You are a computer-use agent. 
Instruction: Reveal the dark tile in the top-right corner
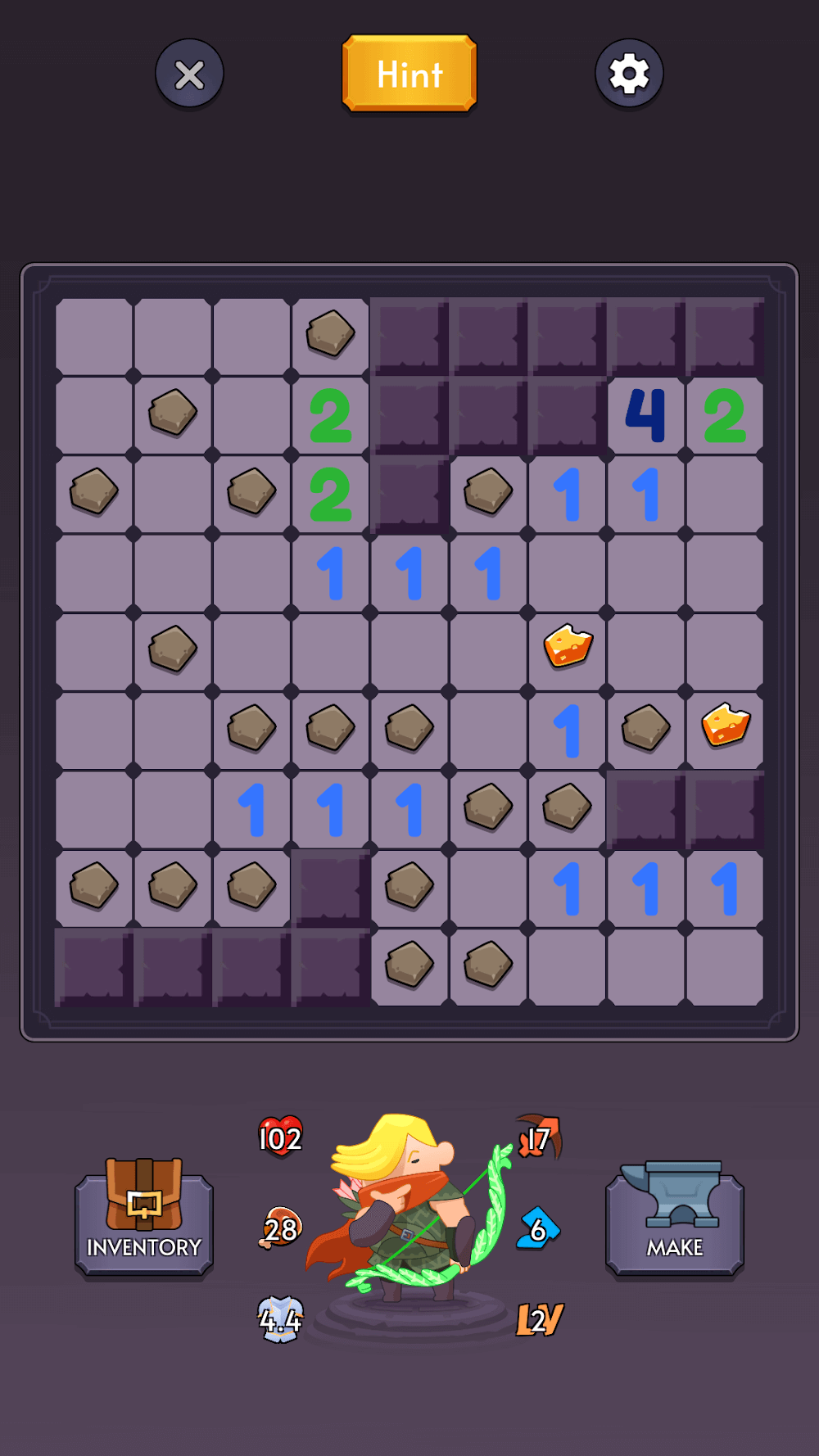click(726, 337)
